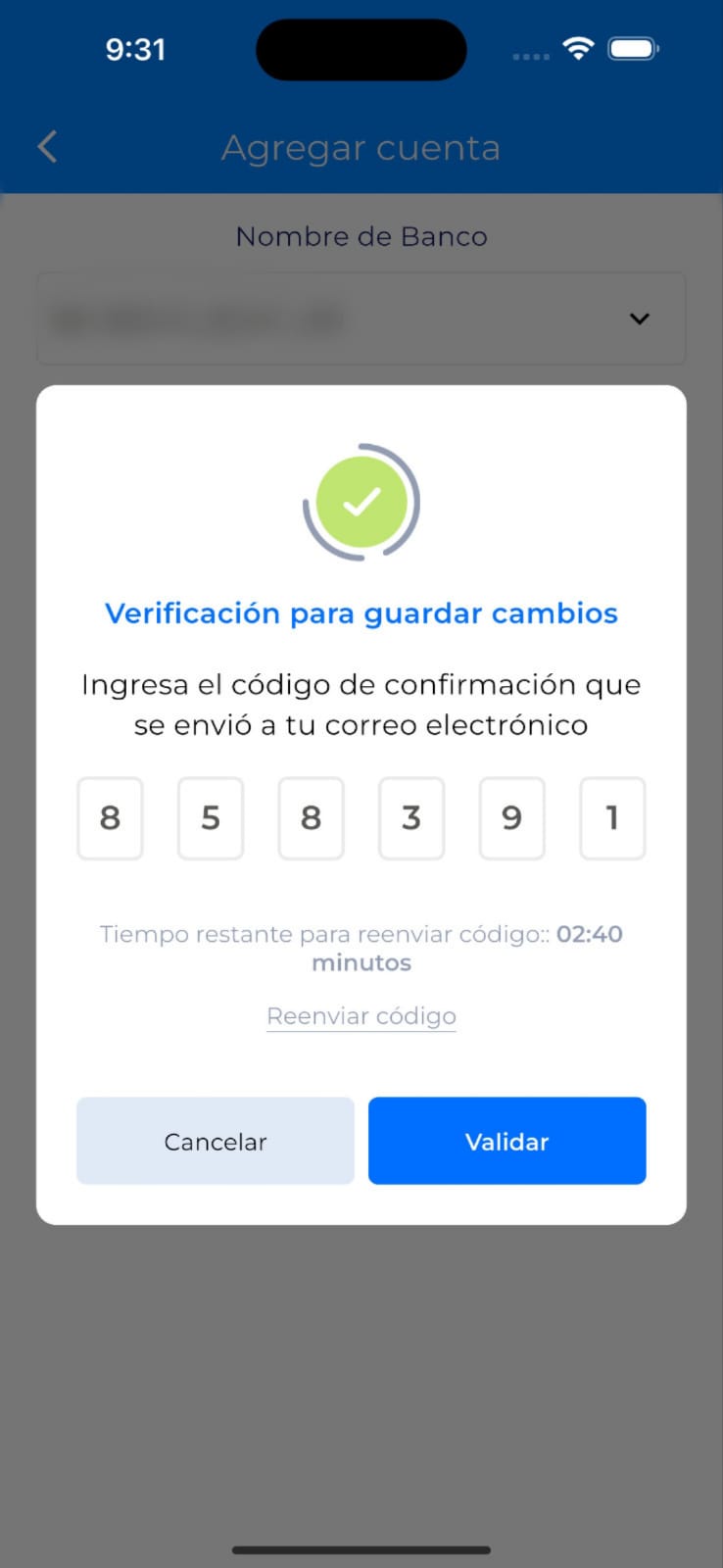Select the third code digit box

coord(311,818)
